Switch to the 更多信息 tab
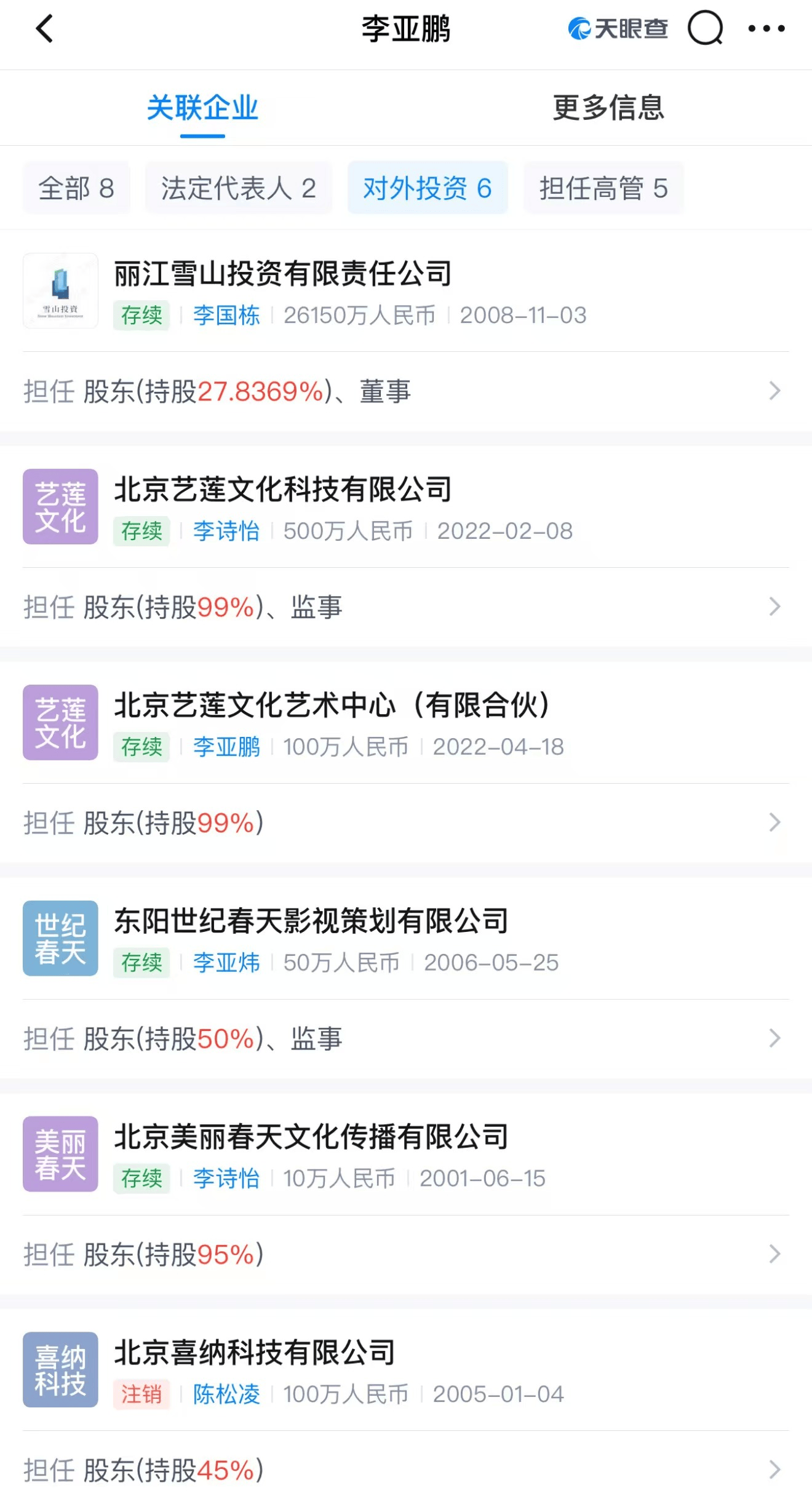This screenshot has width=812, height=1496. 608,108
